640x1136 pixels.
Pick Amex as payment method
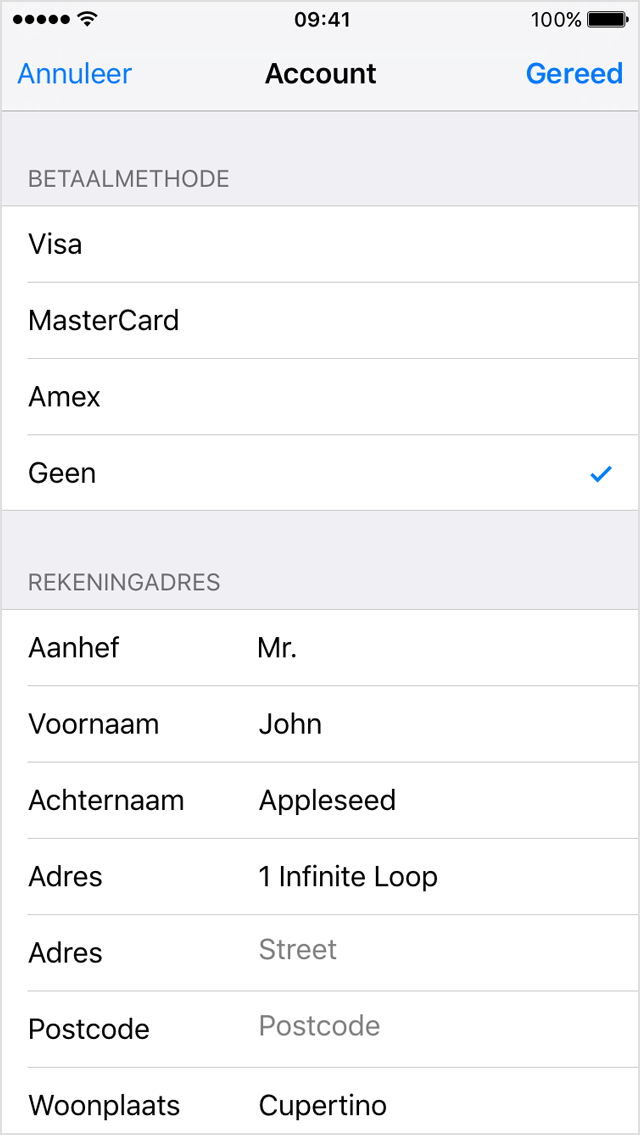tap(320, 397)
